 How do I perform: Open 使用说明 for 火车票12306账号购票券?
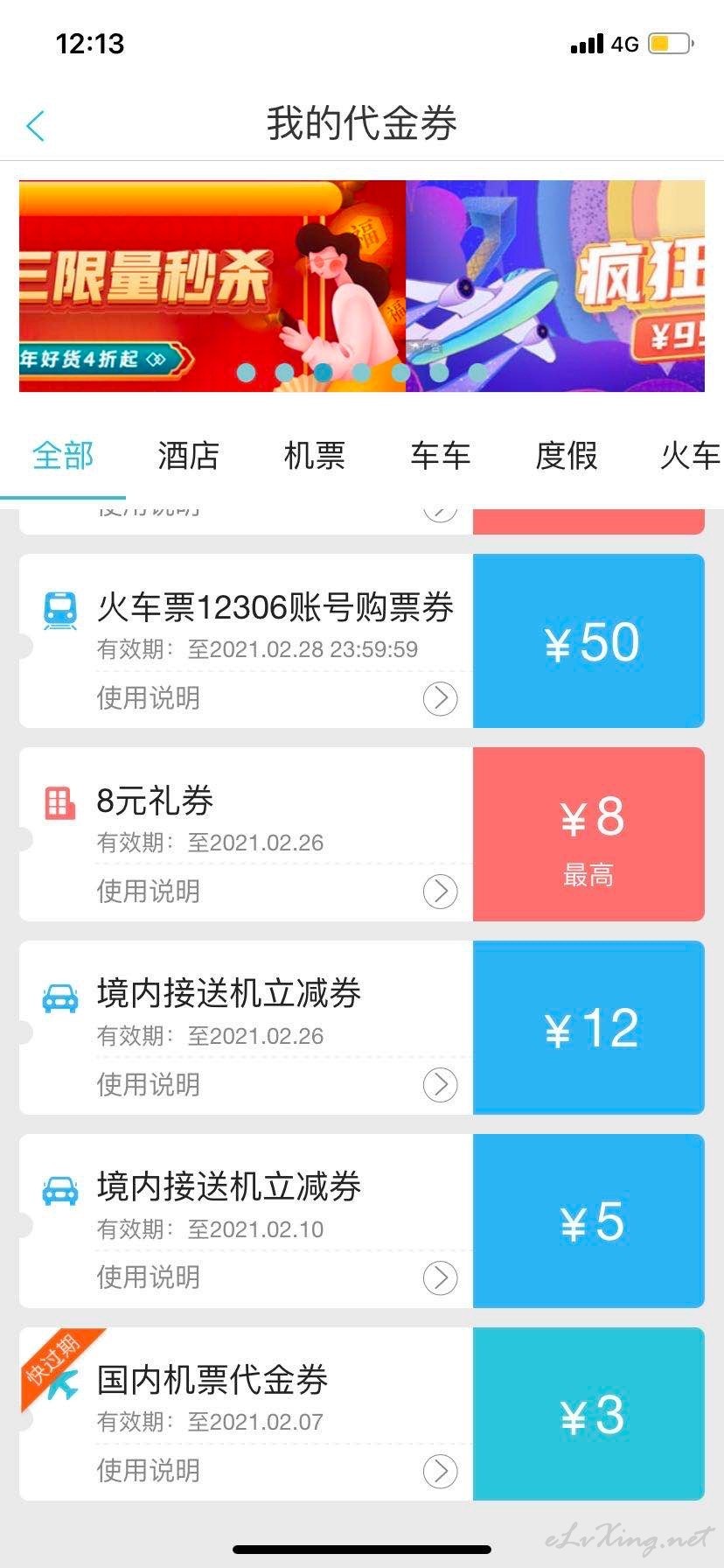[x=440, y=698]
